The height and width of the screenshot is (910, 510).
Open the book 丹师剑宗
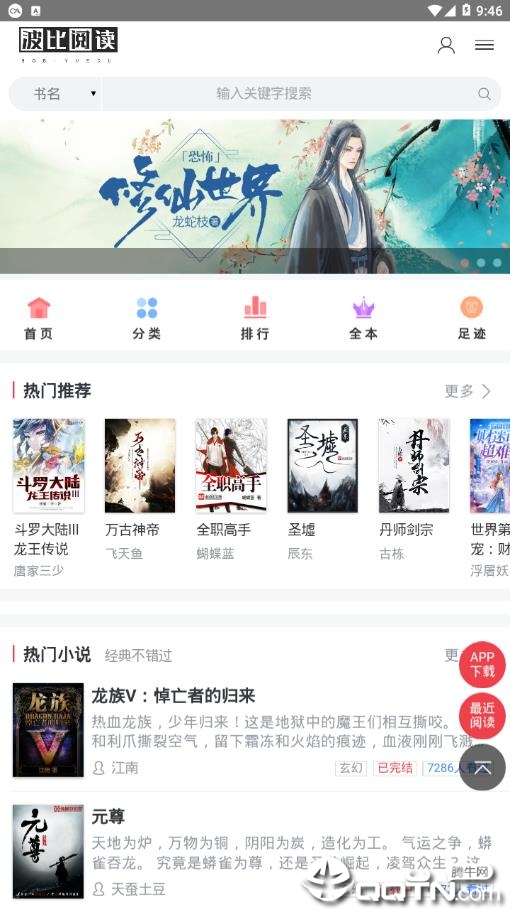[414, 489]
